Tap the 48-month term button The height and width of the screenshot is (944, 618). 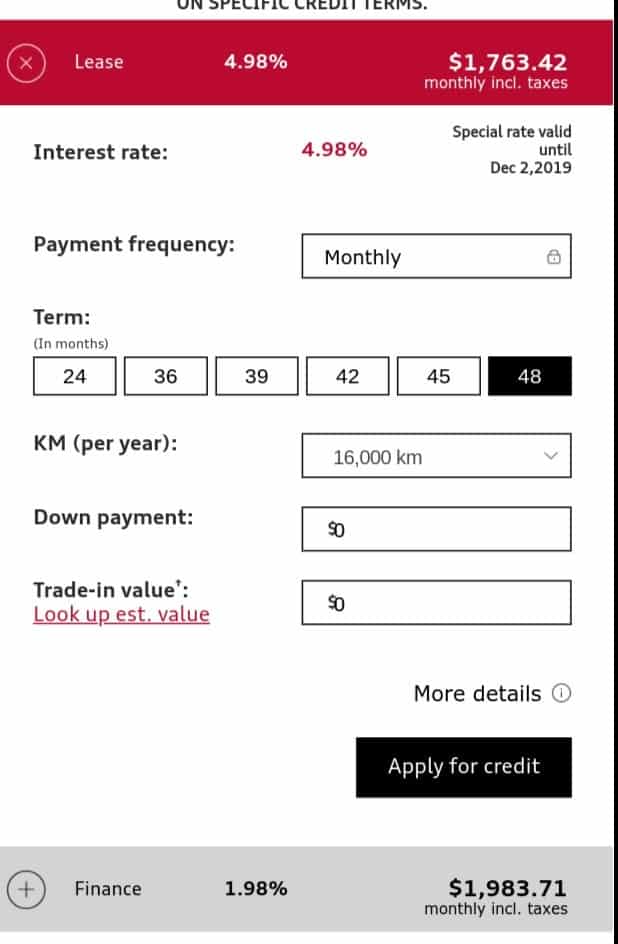click(x=529, y=376)
